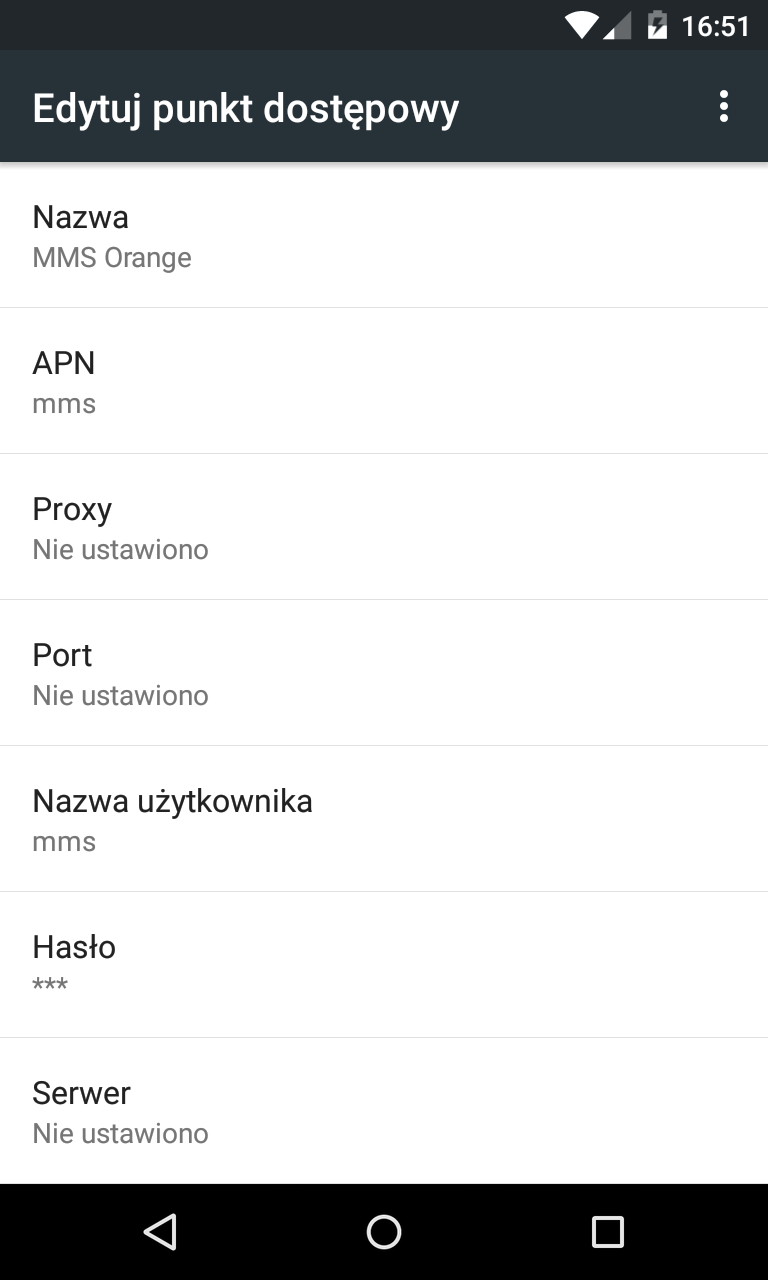768x1280 pixels.
Task: Edit the Hasło password row
Action: pyautogui.click(x=384, y=966)
